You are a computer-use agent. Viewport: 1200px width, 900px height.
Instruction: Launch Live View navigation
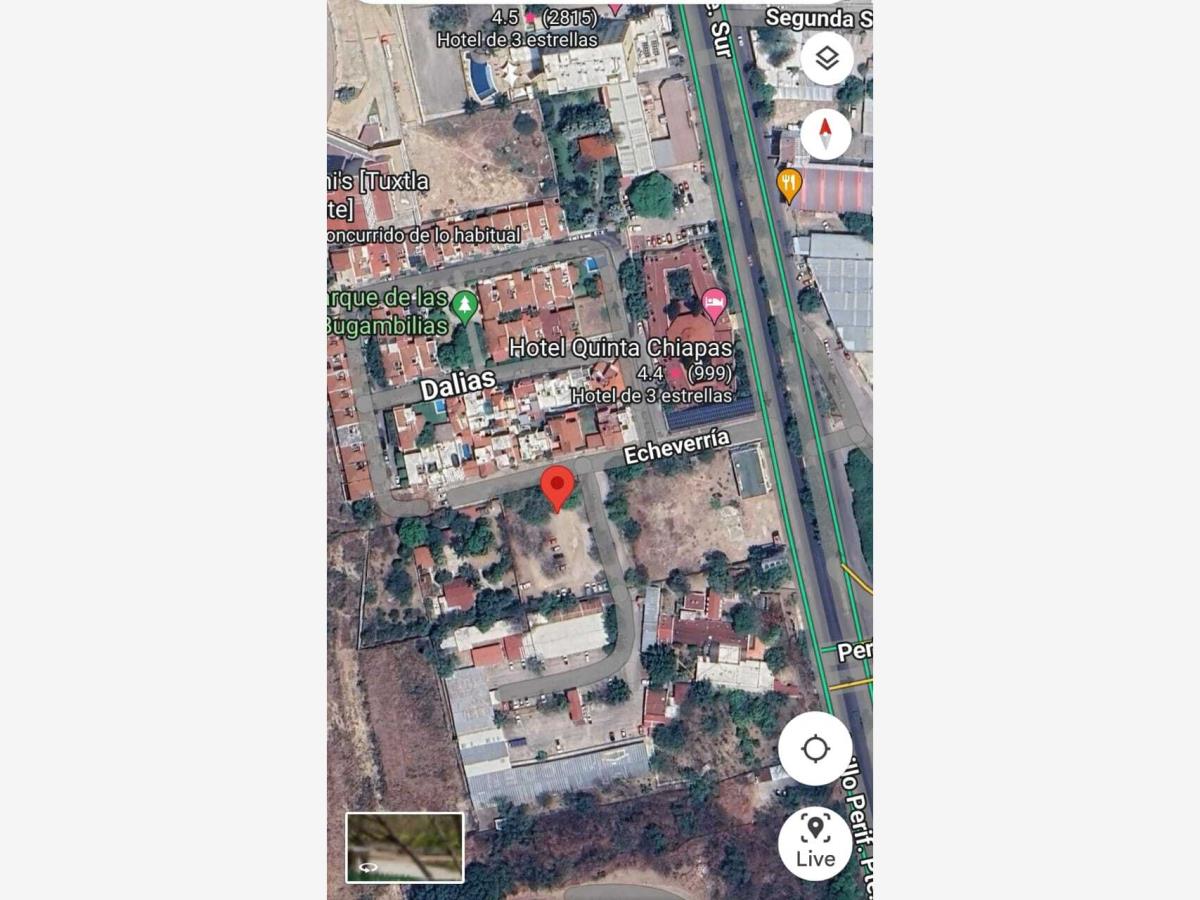coord(815,843)
